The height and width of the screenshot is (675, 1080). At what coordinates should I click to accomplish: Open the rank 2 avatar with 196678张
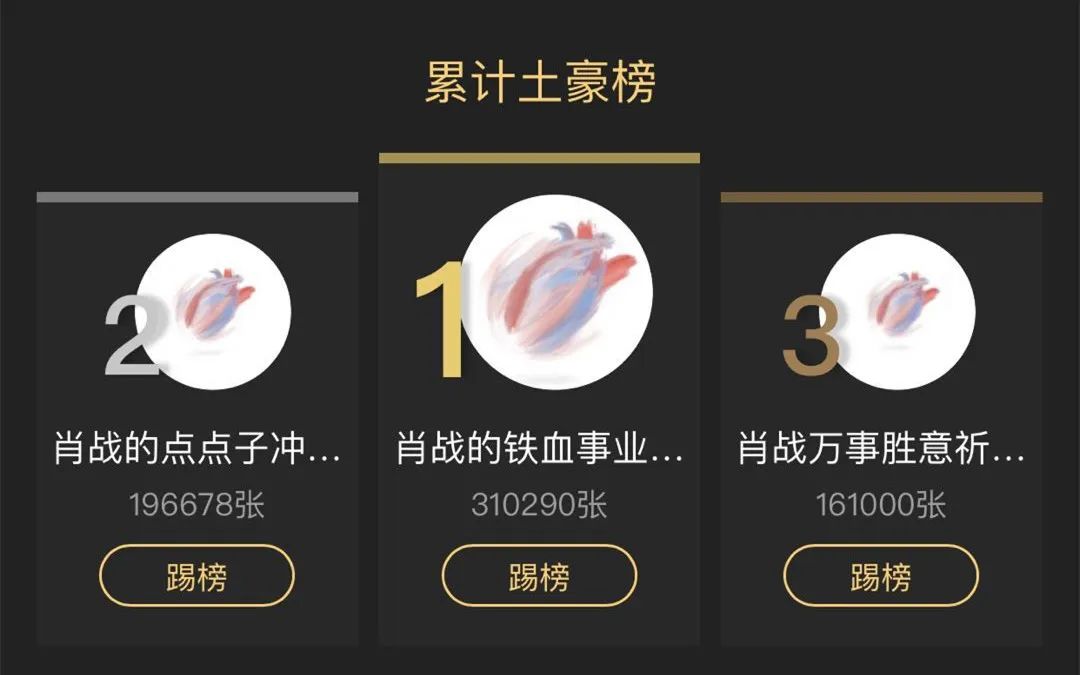(x=213, y=311)
